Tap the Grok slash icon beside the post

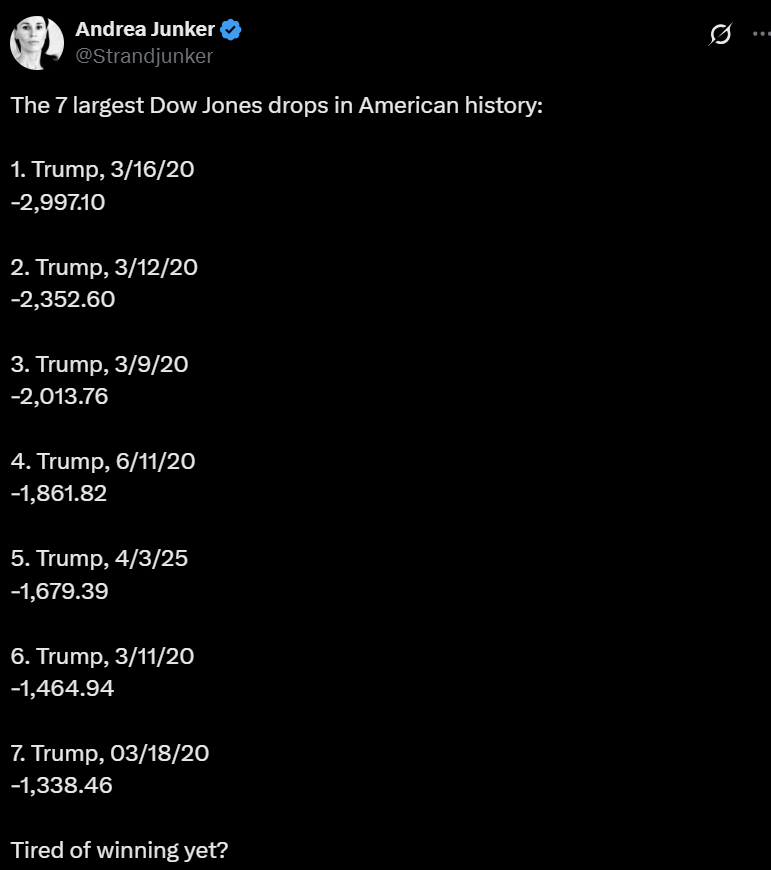(x=719, y=35)
